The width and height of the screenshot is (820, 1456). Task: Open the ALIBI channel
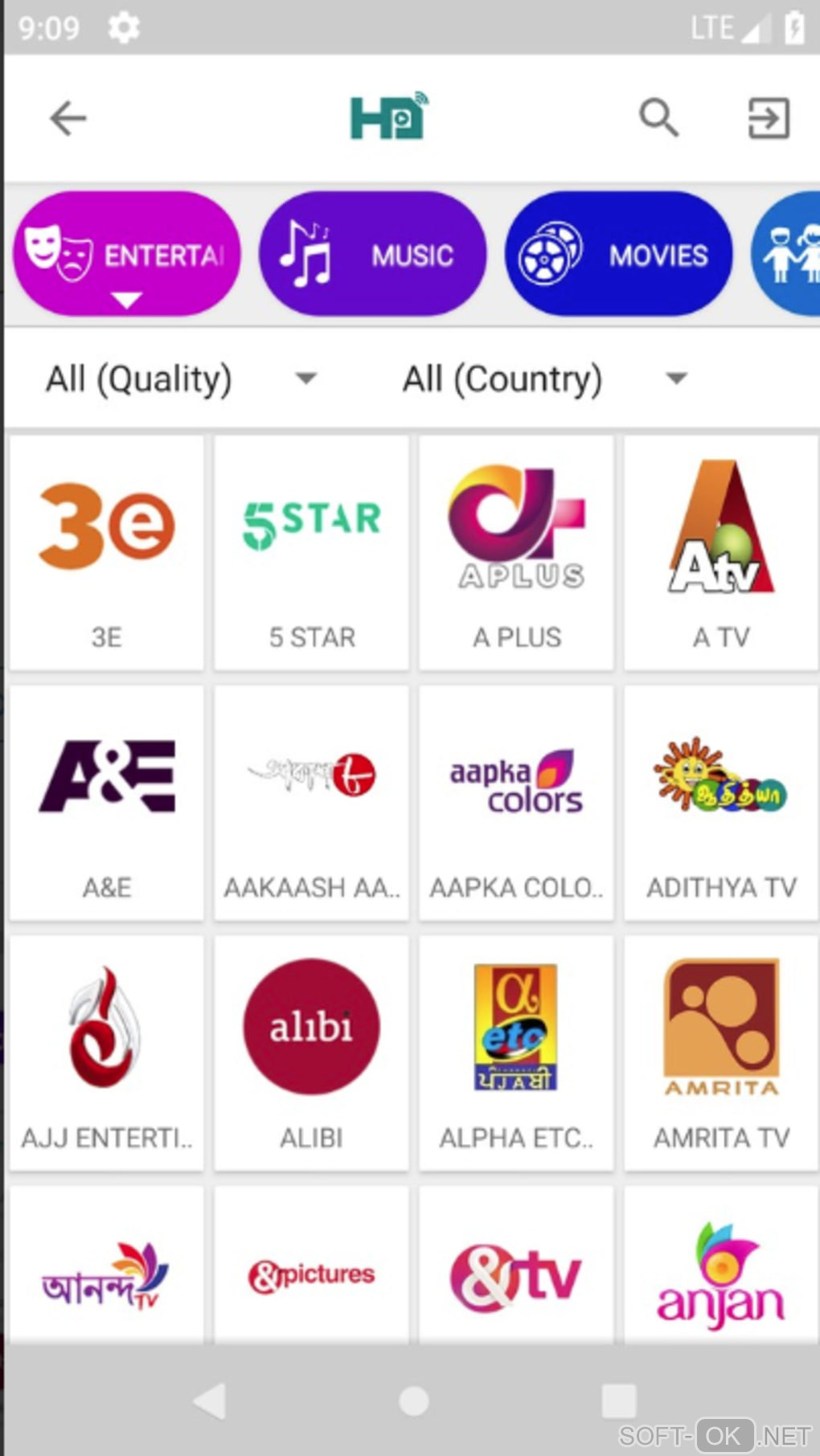click(312, 1053)
